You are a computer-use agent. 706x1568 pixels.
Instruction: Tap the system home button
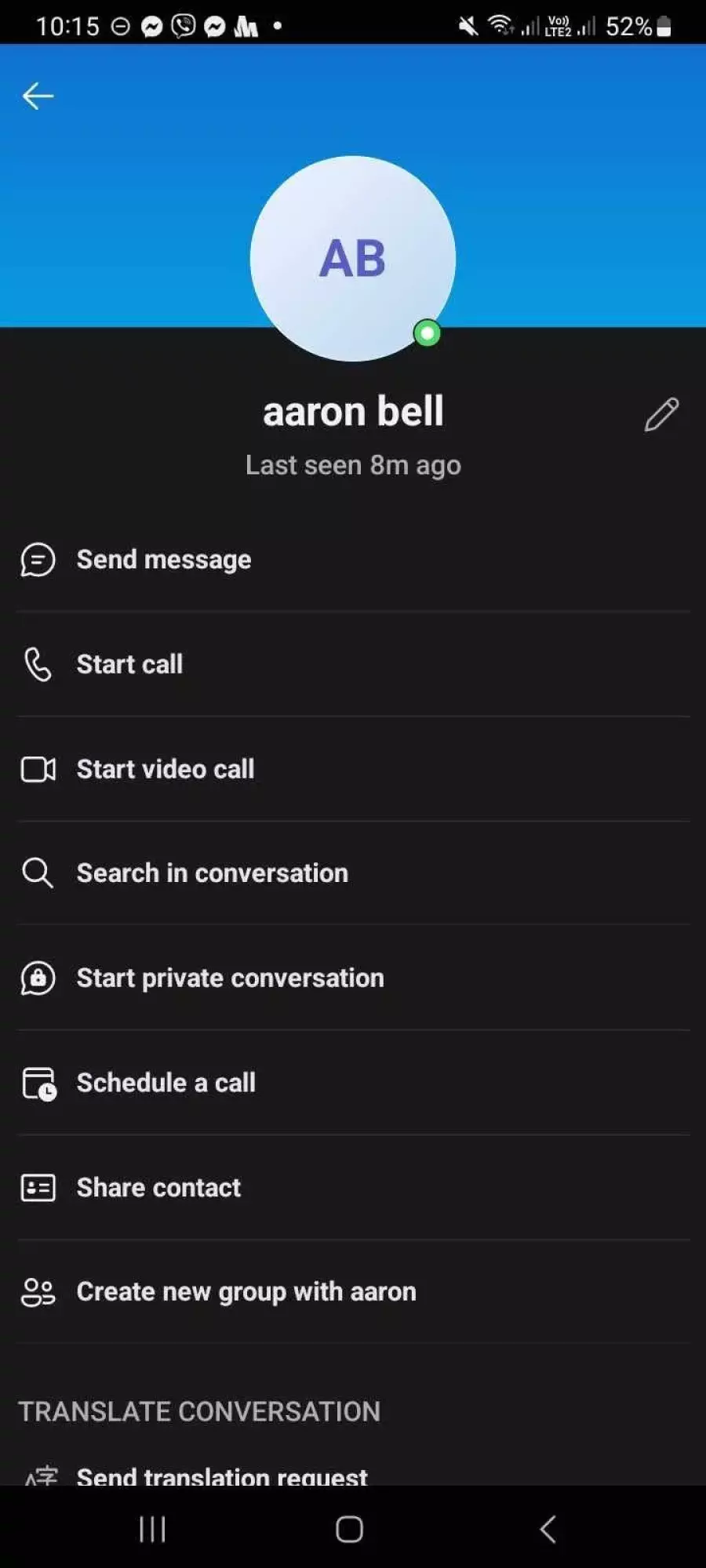(x=349, y=1529)
